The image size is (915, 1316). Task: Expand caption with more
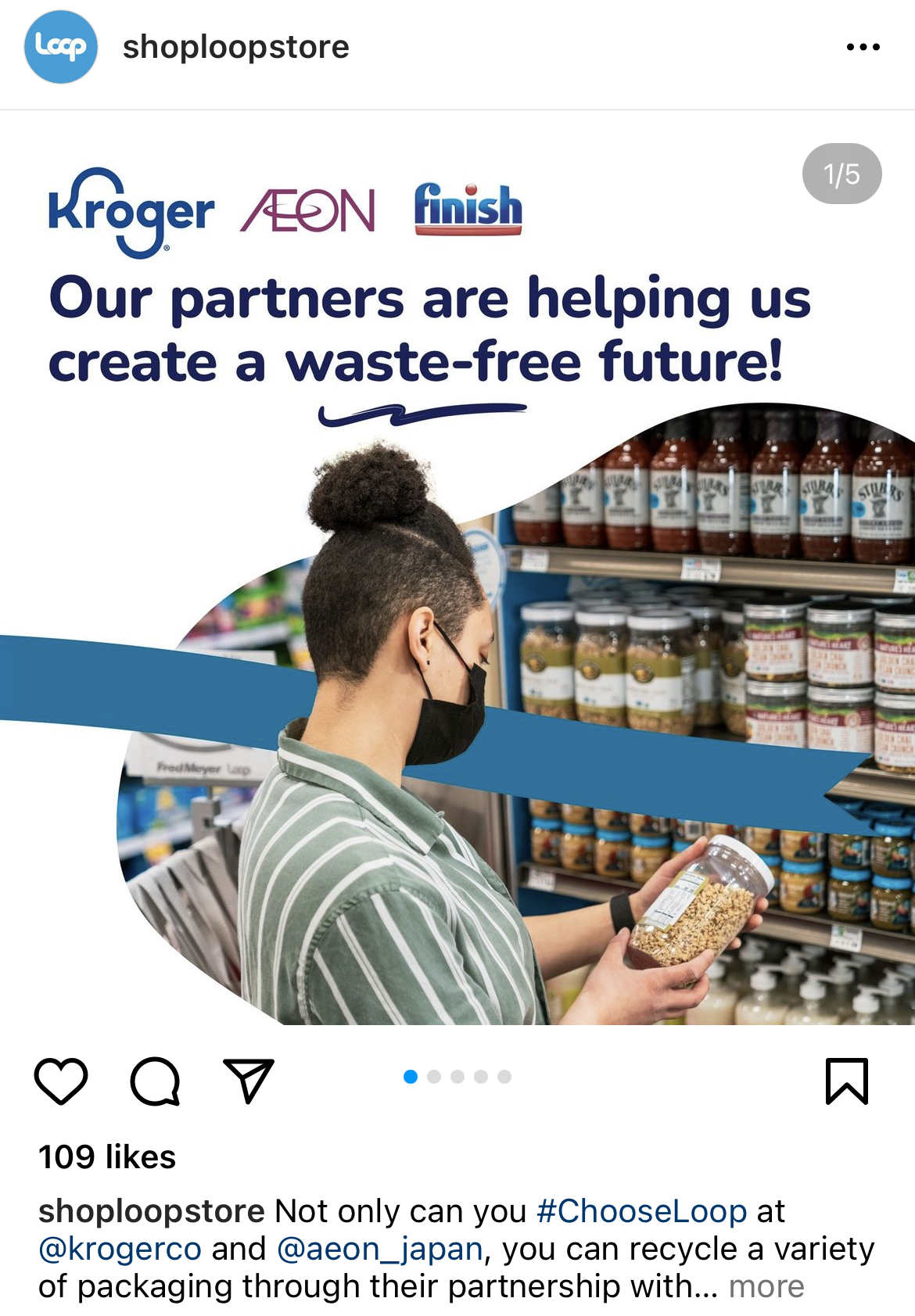766,1286
